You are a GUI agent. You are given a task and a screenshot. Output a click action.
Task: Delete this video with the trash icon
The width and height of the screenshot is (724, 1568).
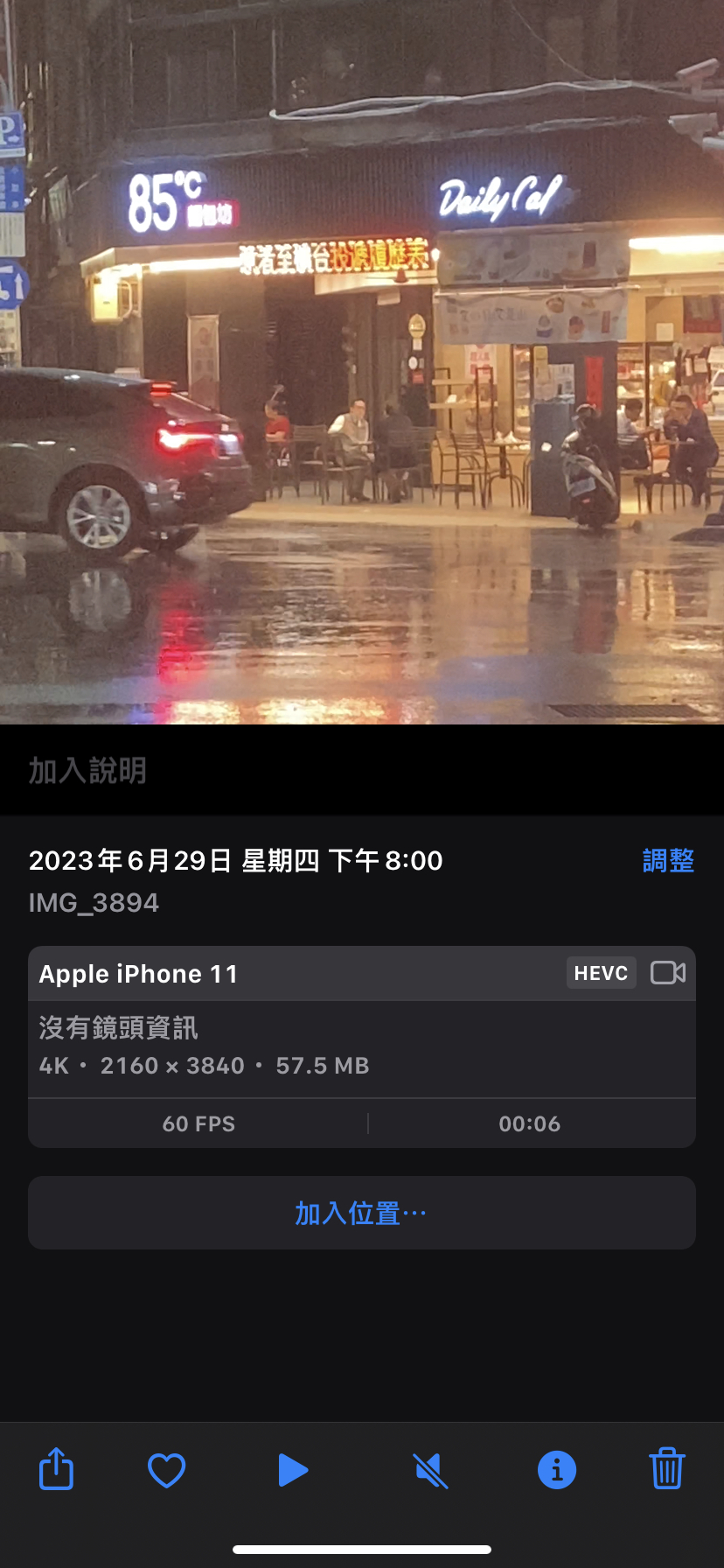pos(667,1468)
